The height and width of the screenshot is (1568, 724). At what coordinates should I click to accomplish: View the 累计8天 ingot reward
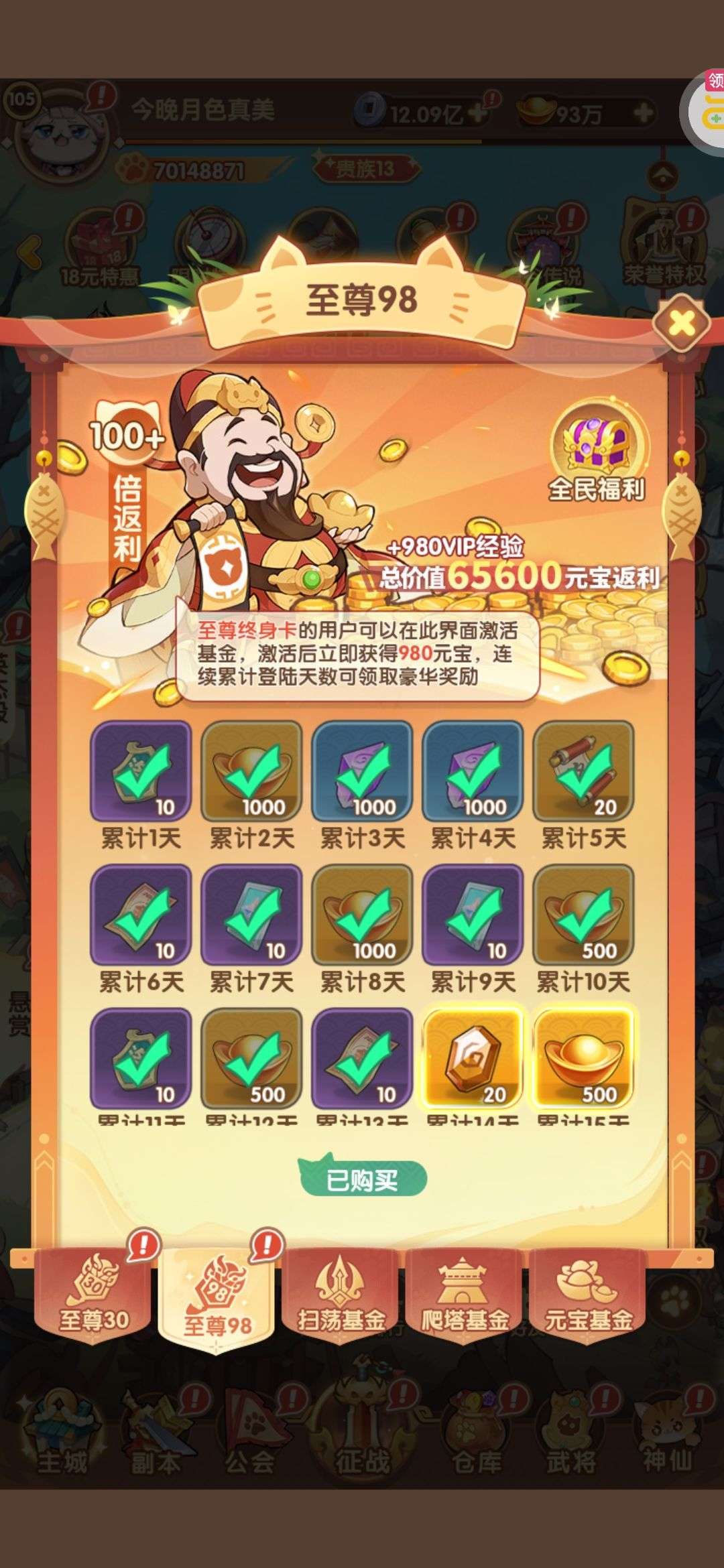coord(362,915)
